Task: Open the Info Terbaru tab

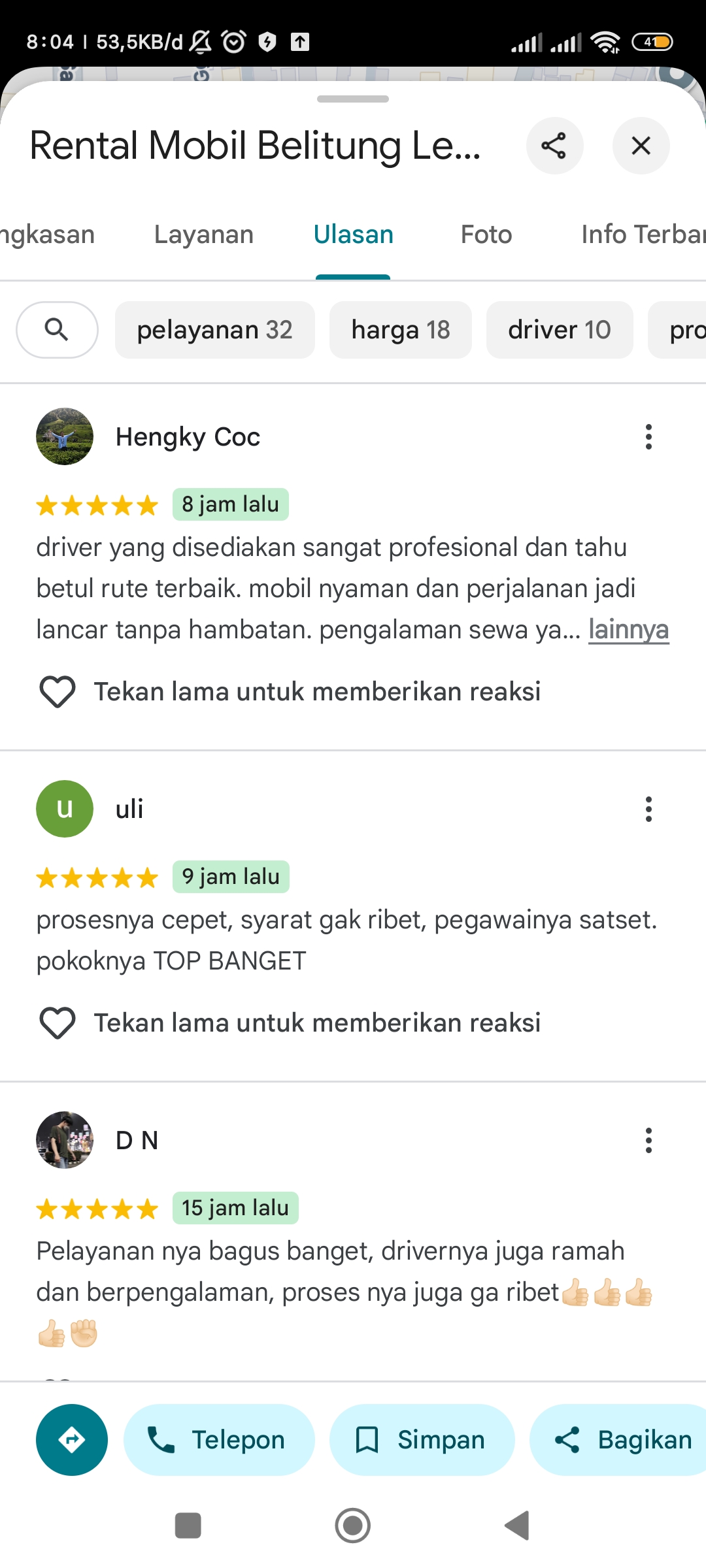Action: coord(643,234)
